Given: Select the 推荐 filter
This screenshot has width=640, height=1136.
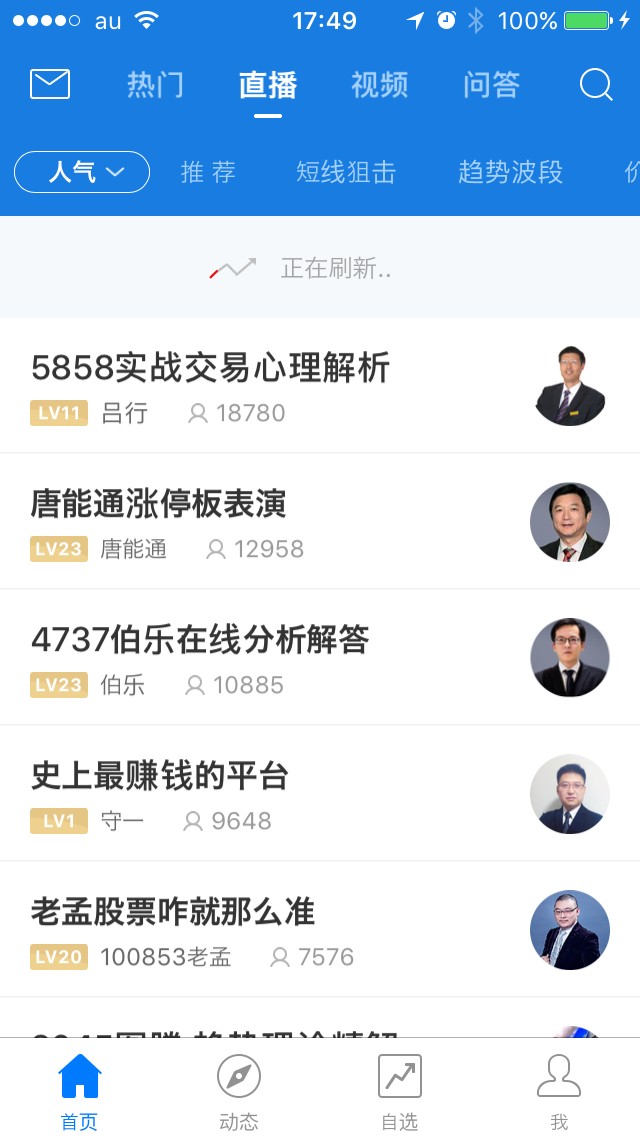Looking at the screenshot, I should point(208,172).
